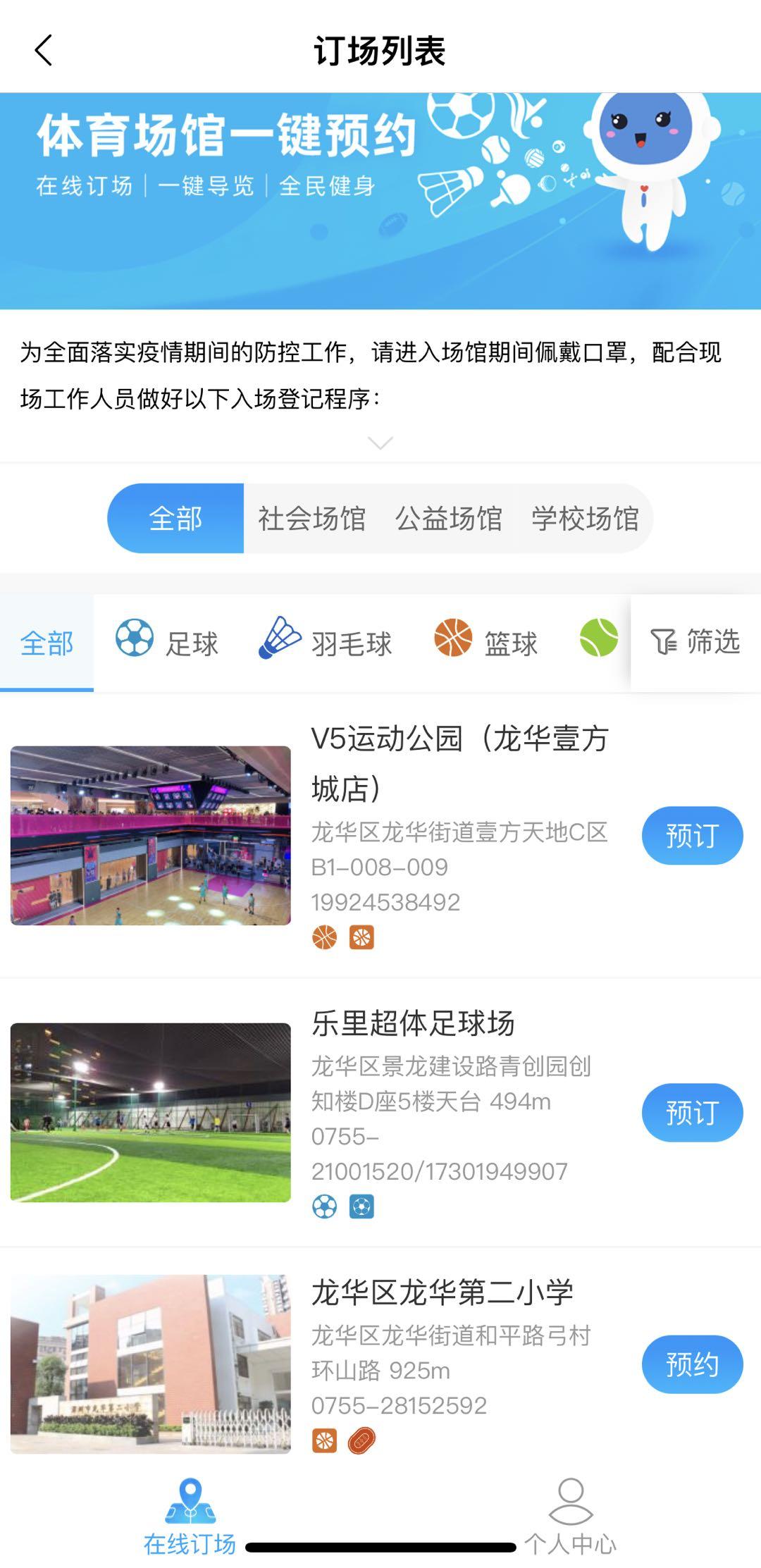Select the tennis ball sport filter
This screenshot has height=1568, width=761.
click(x=598, y=638)
